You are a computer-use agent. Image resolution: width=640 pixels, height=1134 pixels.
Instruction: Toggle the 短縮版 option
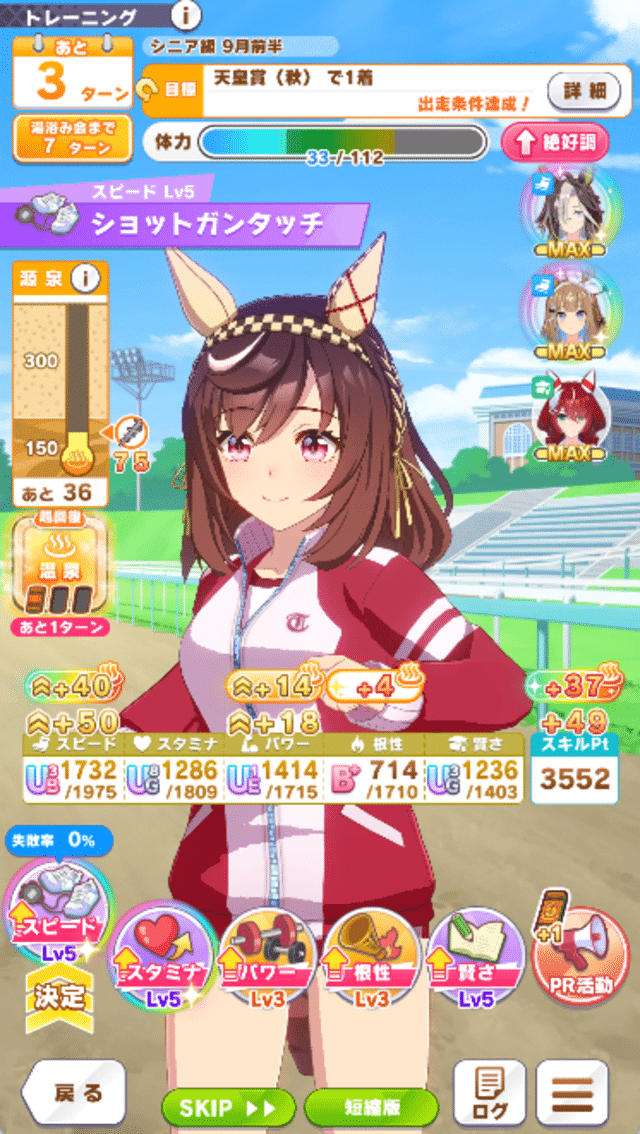[371, 1108]
